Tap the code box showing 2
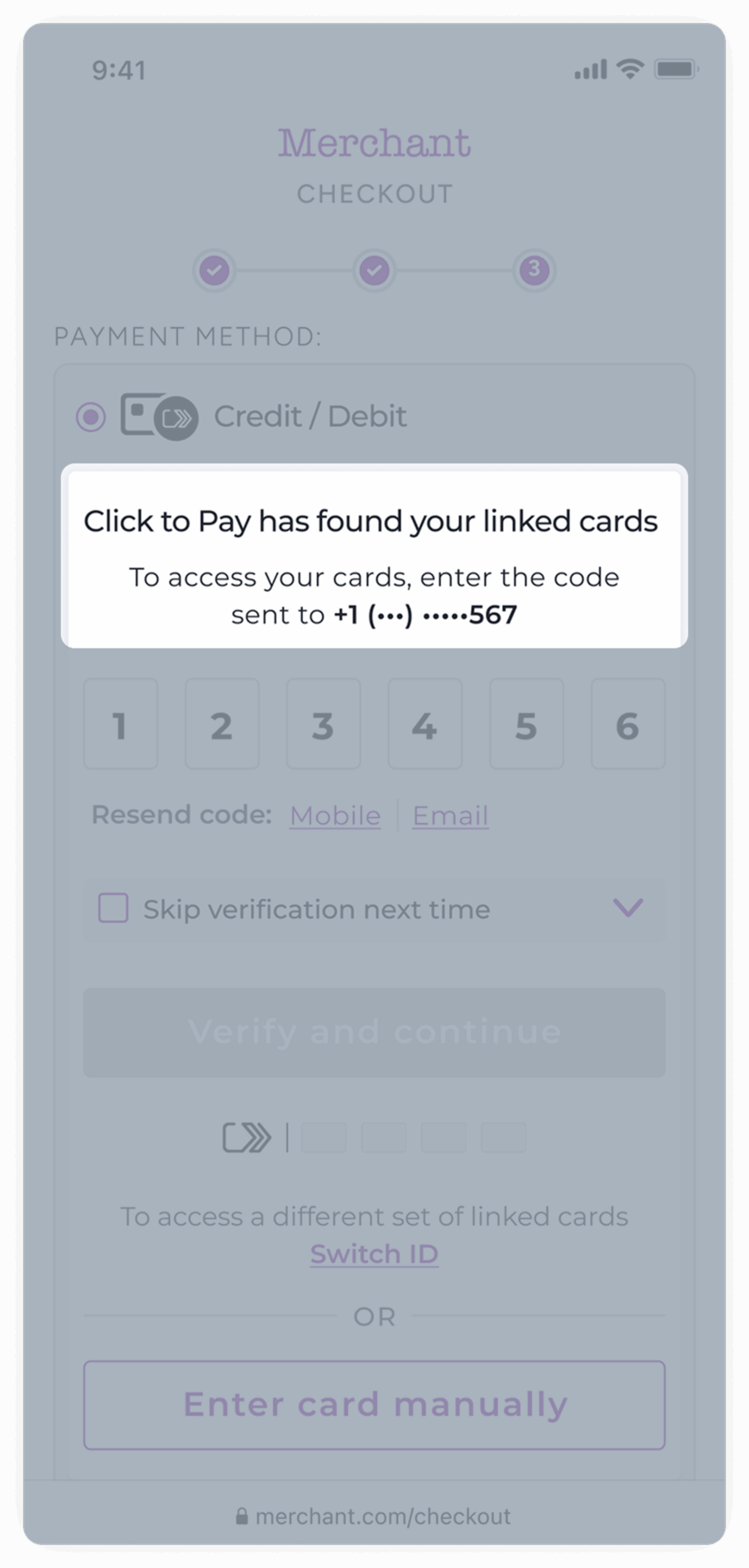749x1568 pixels. [222, 723]
